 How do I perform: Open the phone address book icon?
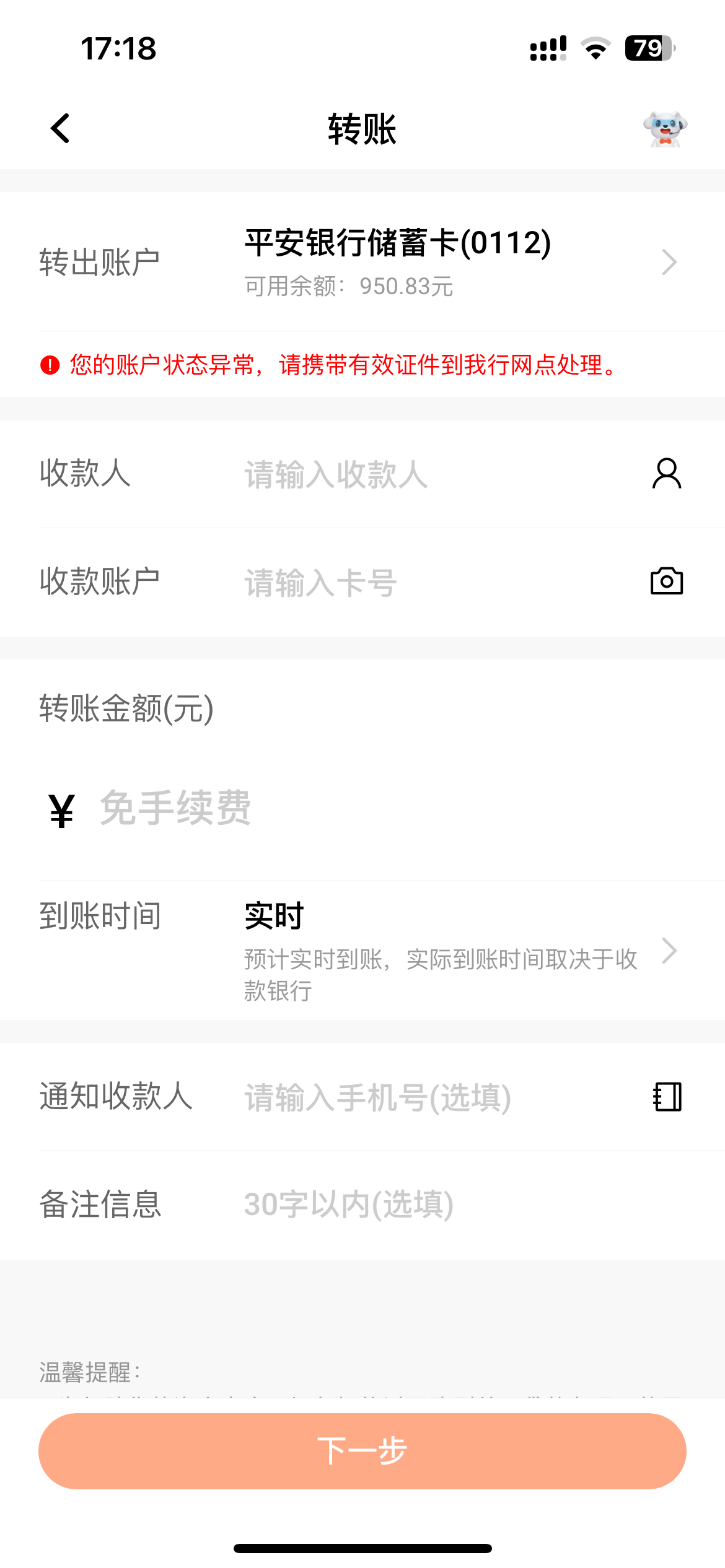pyautogui.click(x=667, y=1097)
